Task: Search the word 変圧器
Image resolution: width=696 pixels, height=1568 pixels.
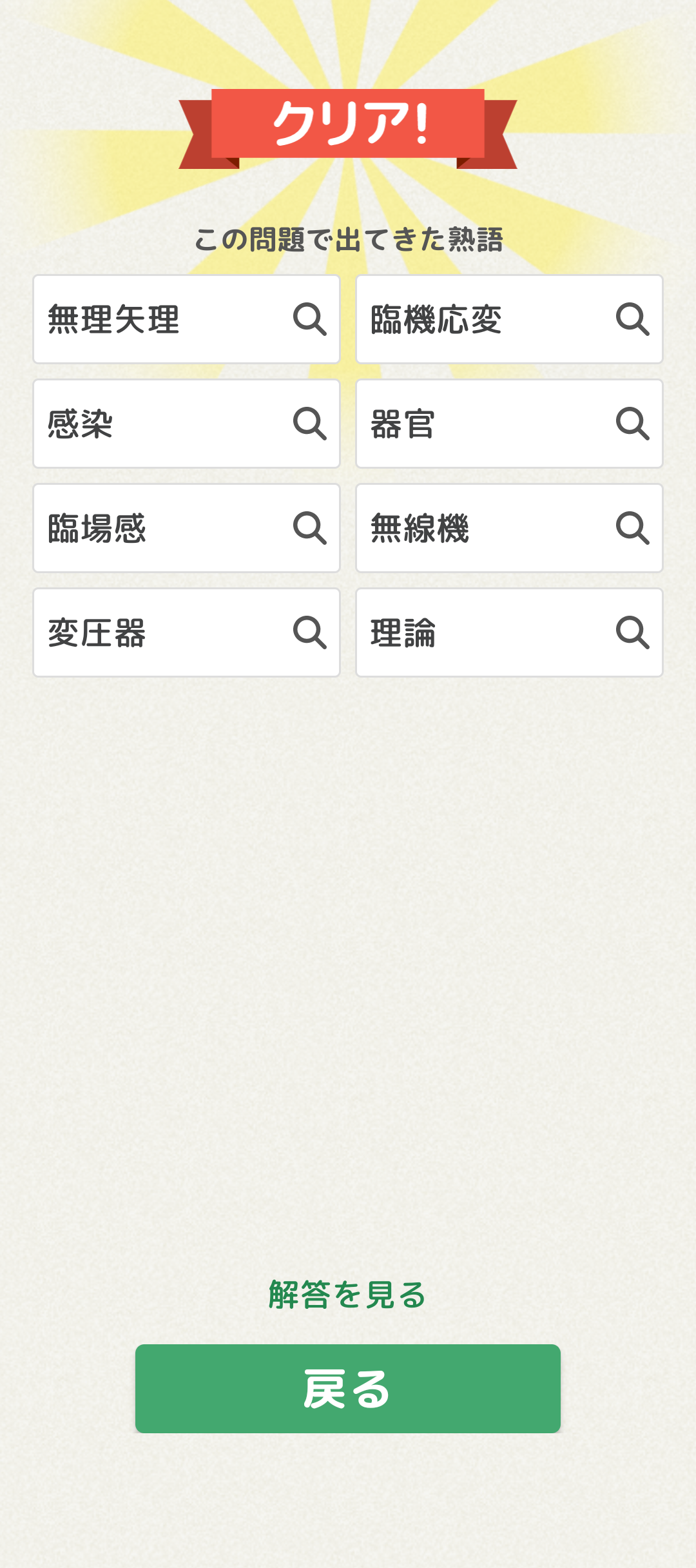Action: pos(186,632)
